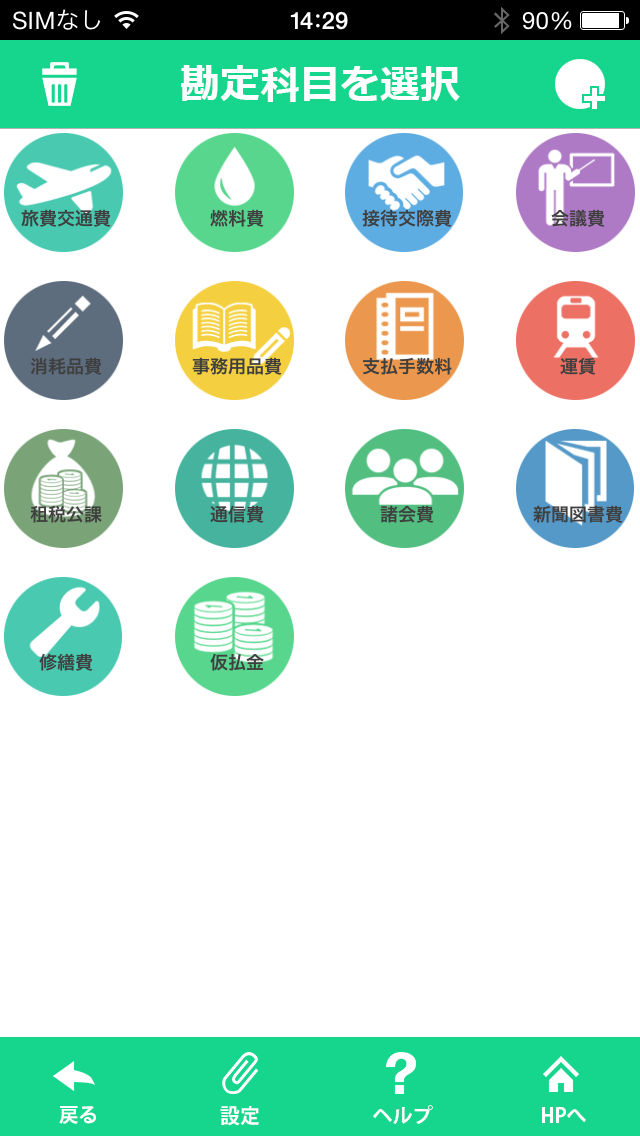Choose the 通信費 category
Viewport: 640px width, 1136px height.
[234, 488]
